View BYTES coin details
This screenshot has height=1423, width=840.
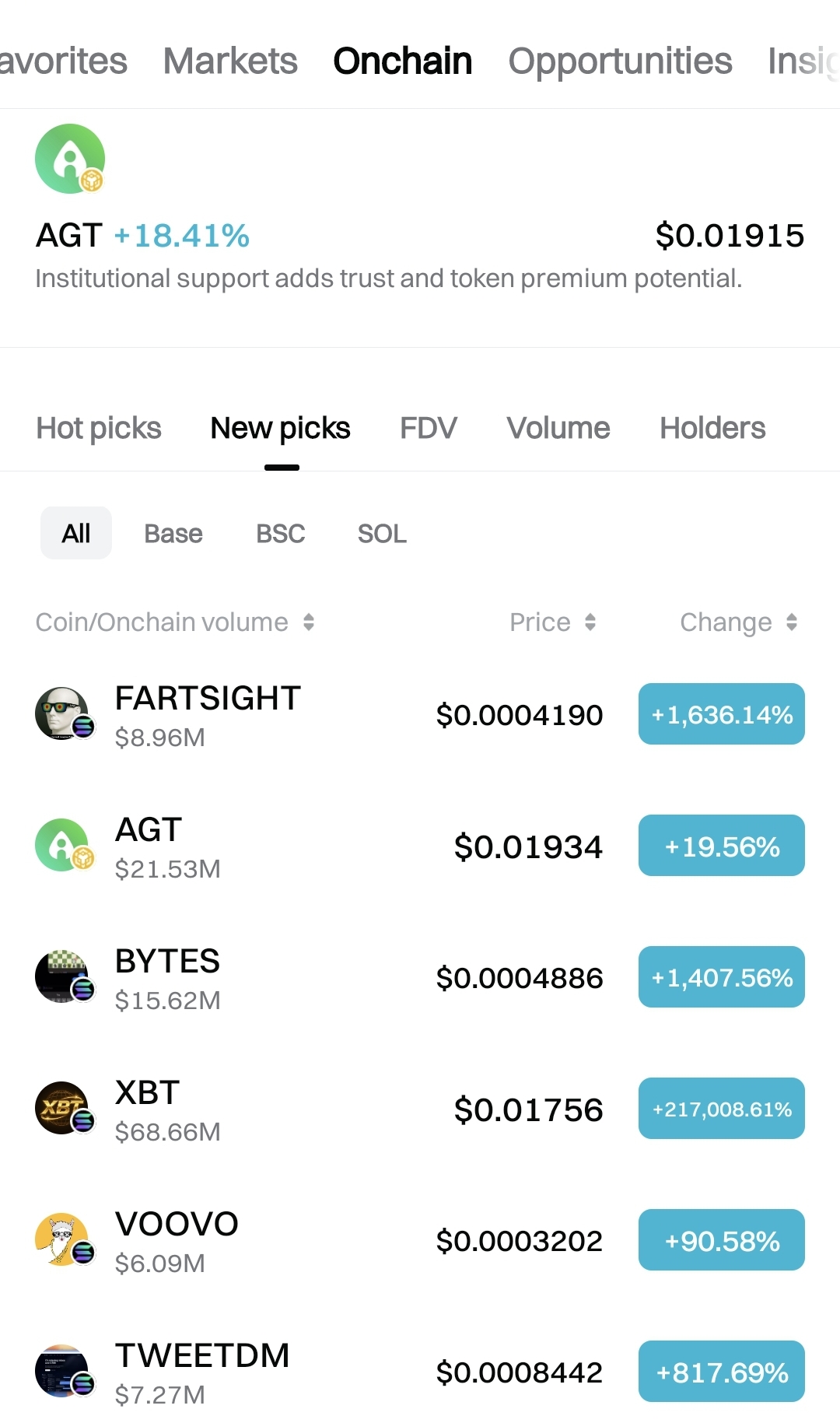click(420, 977)
